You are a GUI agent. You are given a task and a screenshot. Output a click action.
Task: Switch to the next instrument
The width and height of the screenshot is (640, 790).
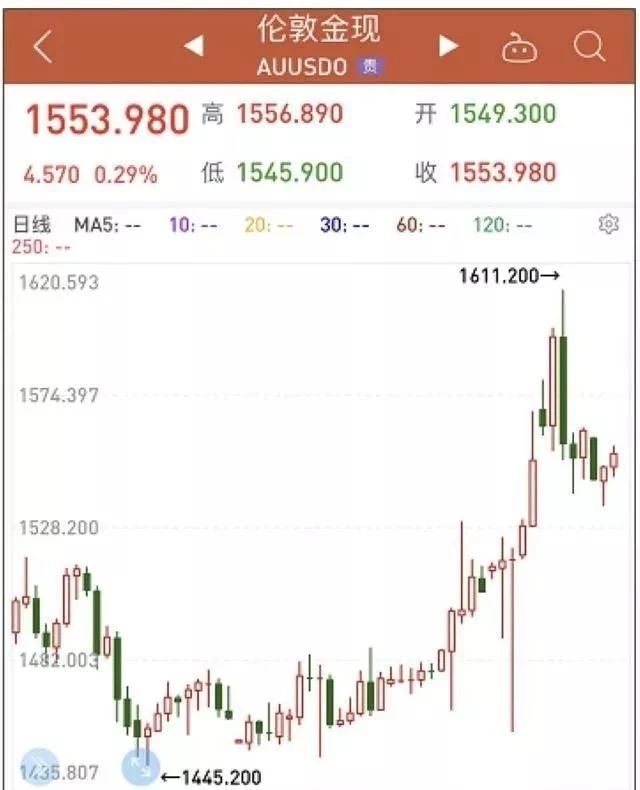tap(449, 46)
